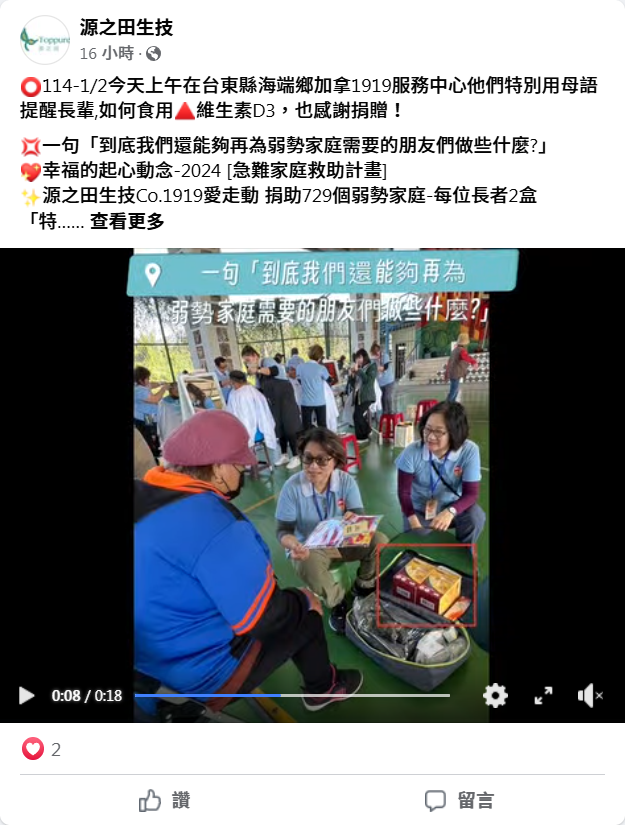Expand post with 查看更多
Viewport: 625px width, 825px height.
click(127, 223)
